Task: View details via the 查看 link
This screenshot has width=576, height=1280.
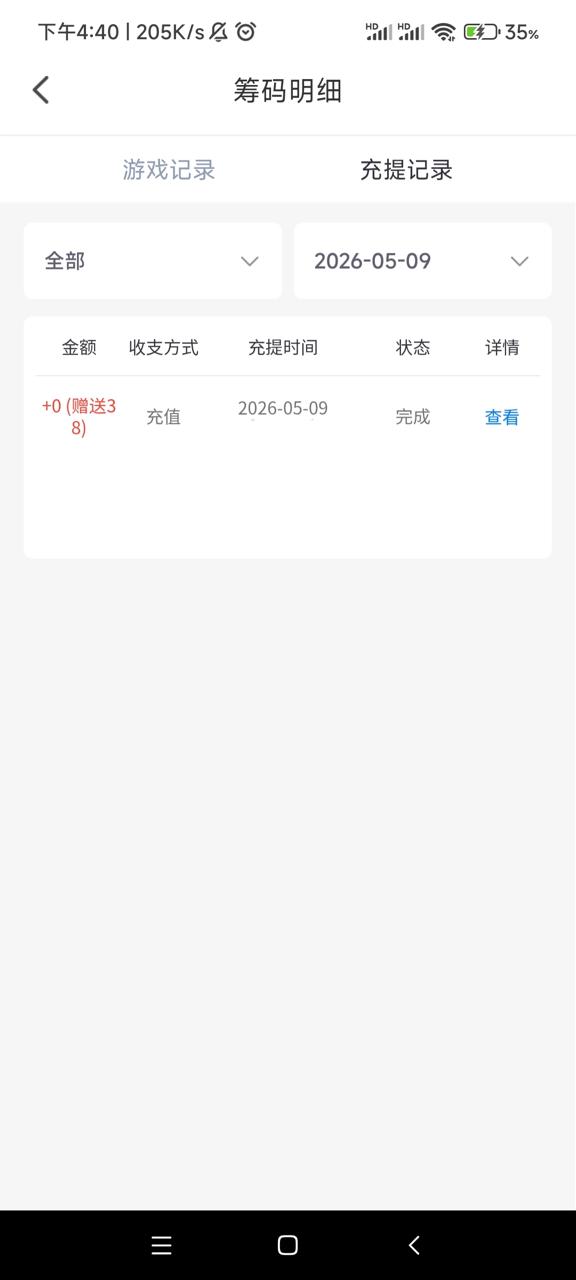Action: (502, 417)
